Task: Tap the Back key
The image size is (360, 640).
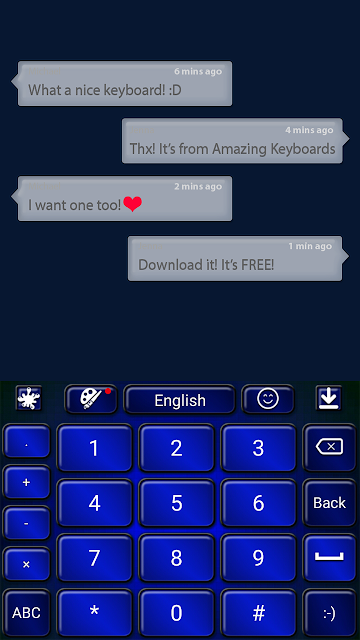Action: coord(329,502)
